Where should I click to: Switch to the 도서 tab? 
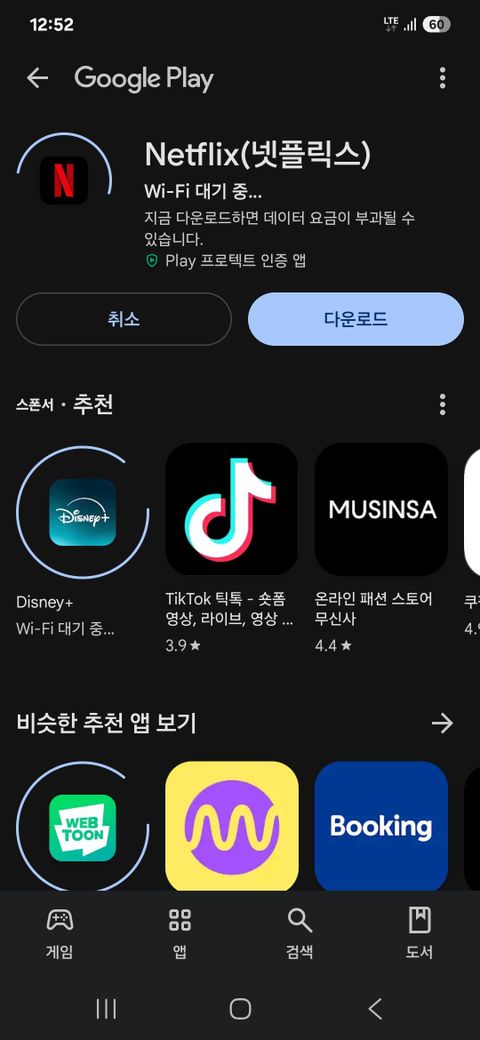point(420,933)
